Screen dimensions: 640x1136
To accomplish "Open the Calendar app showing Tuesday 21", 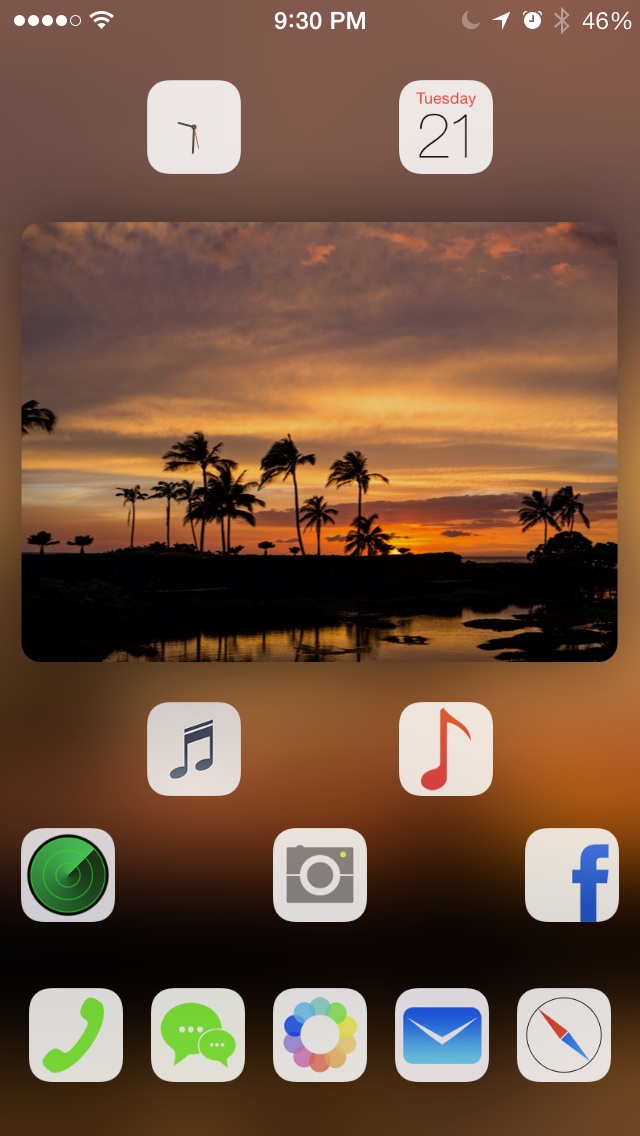I will (x=446, y=127).
